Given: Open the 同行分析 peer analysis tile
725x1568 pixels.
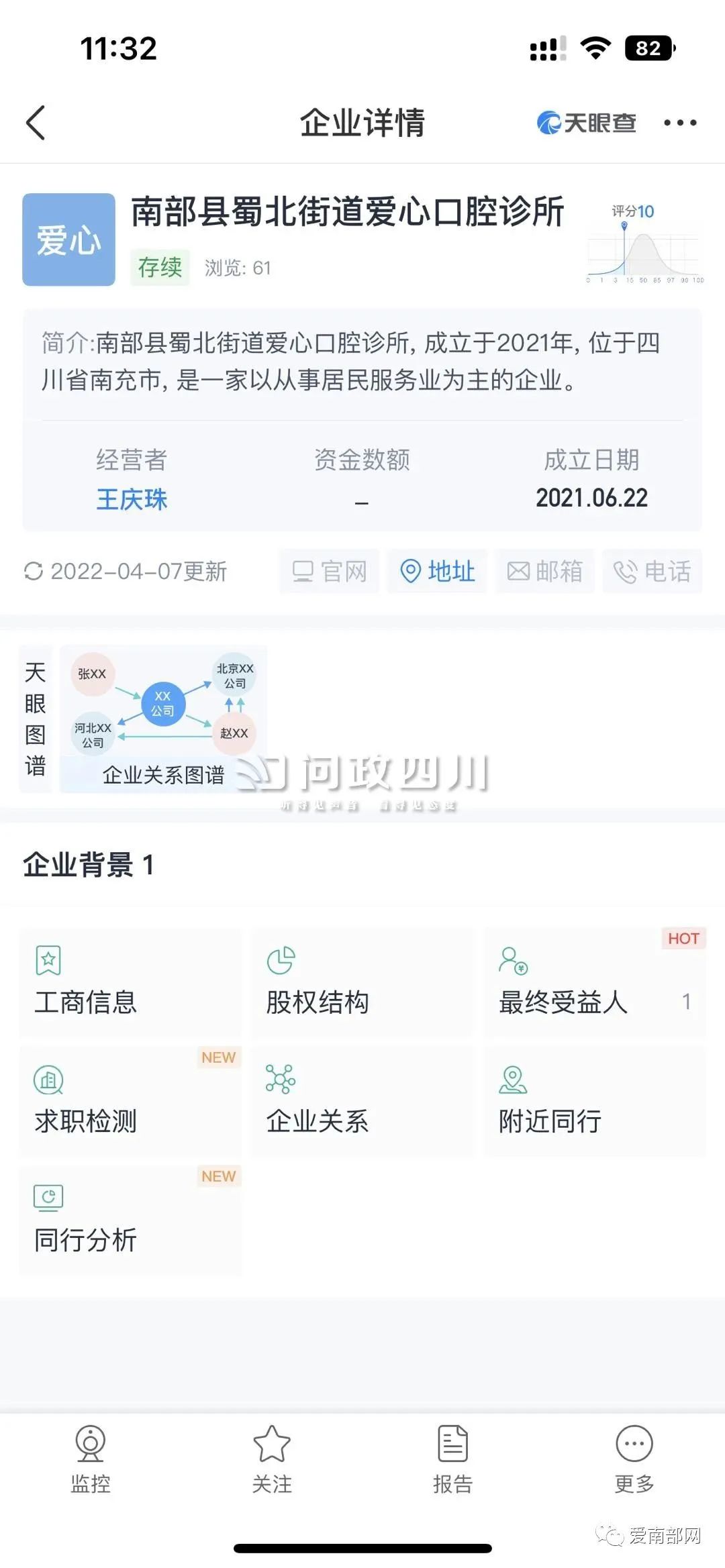Looking at the screenshot, I should click(130, 1220).
